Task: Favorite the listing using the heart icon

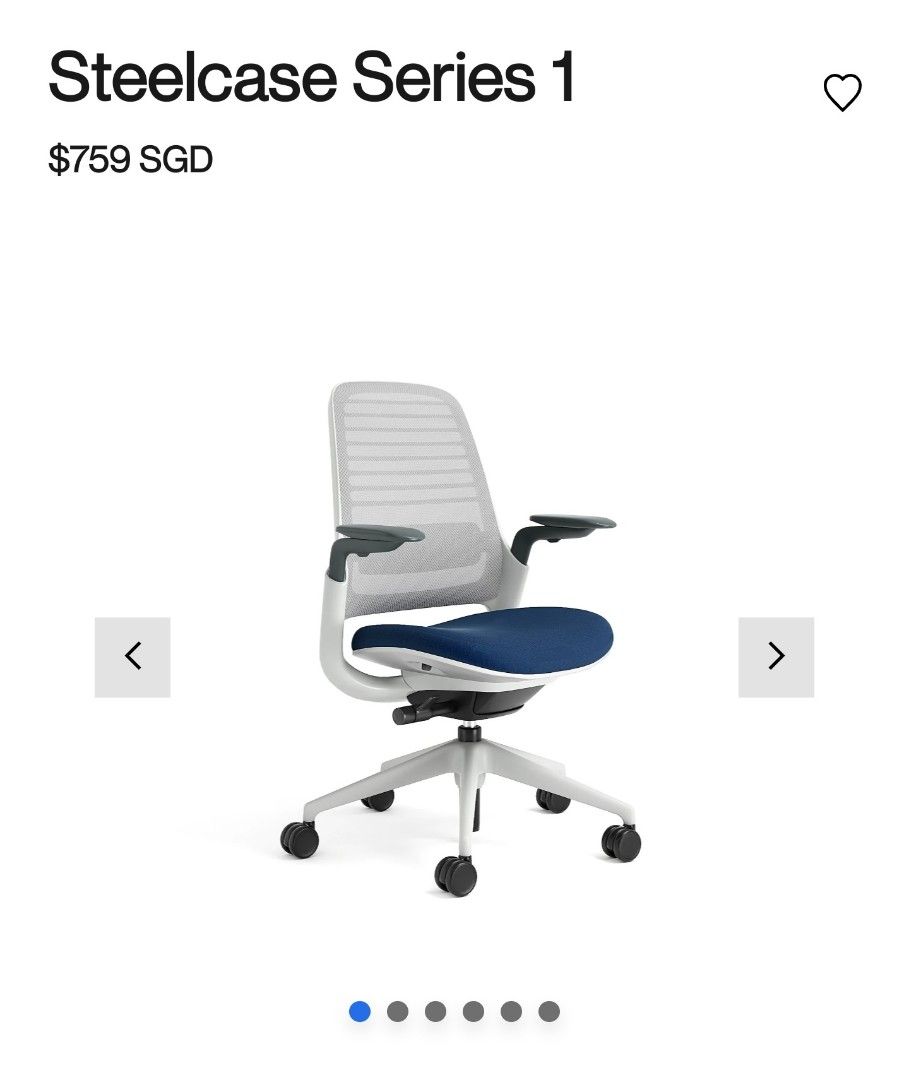Action: [841, 91]
